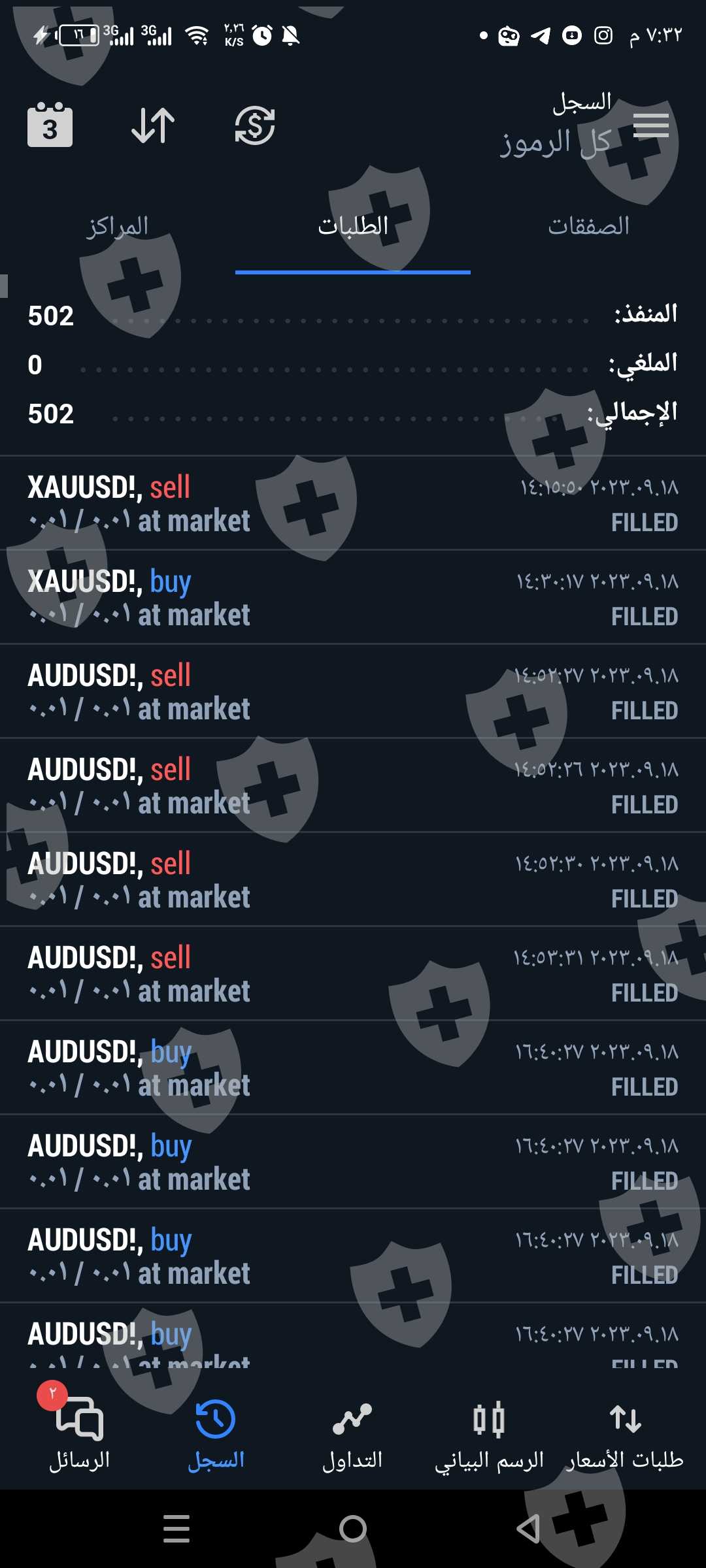Go to the phone home screen
The width and height of the screenshot is (706, 1568).
tap(353, 1529)
